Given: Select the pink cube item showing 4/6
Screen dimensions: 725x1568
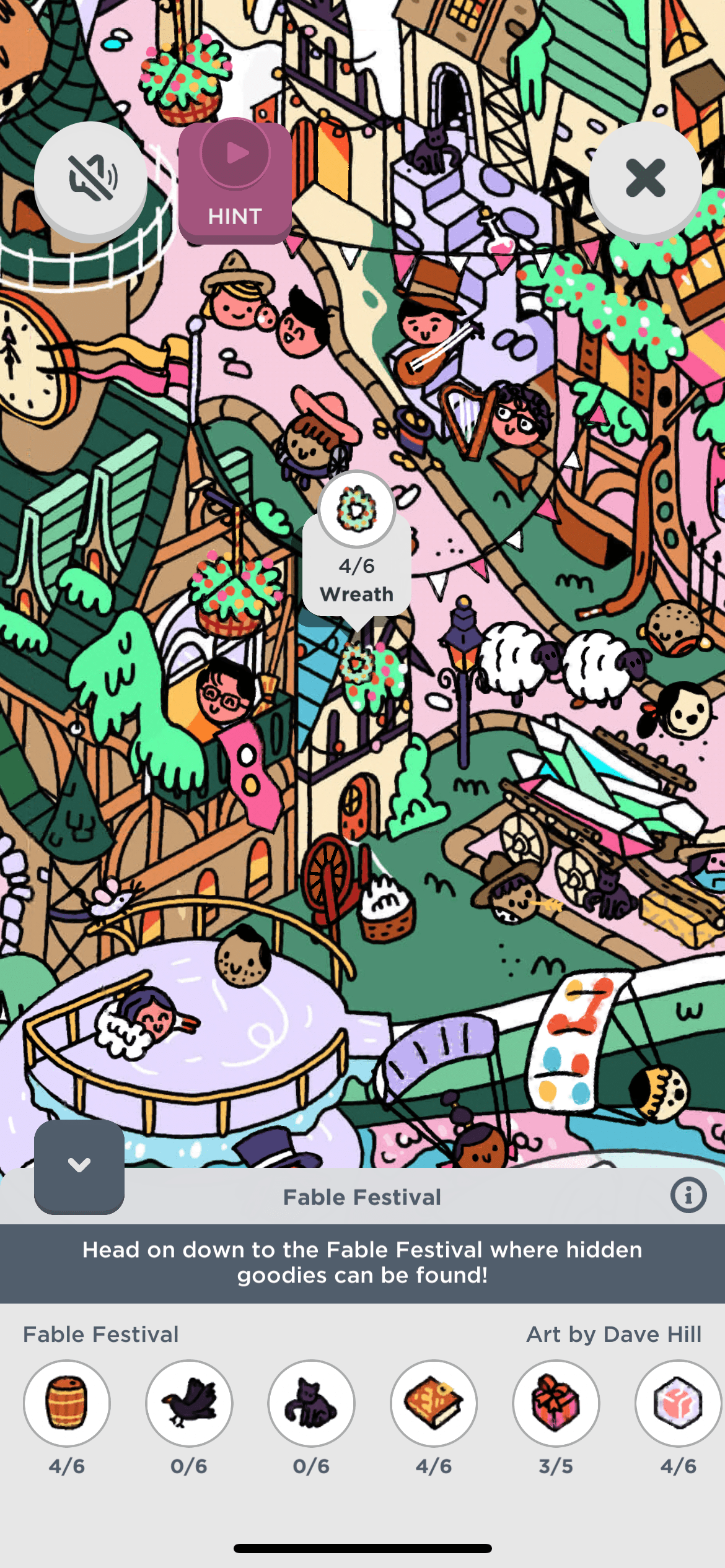Looking at the screenshot, I should [678, 1403].
